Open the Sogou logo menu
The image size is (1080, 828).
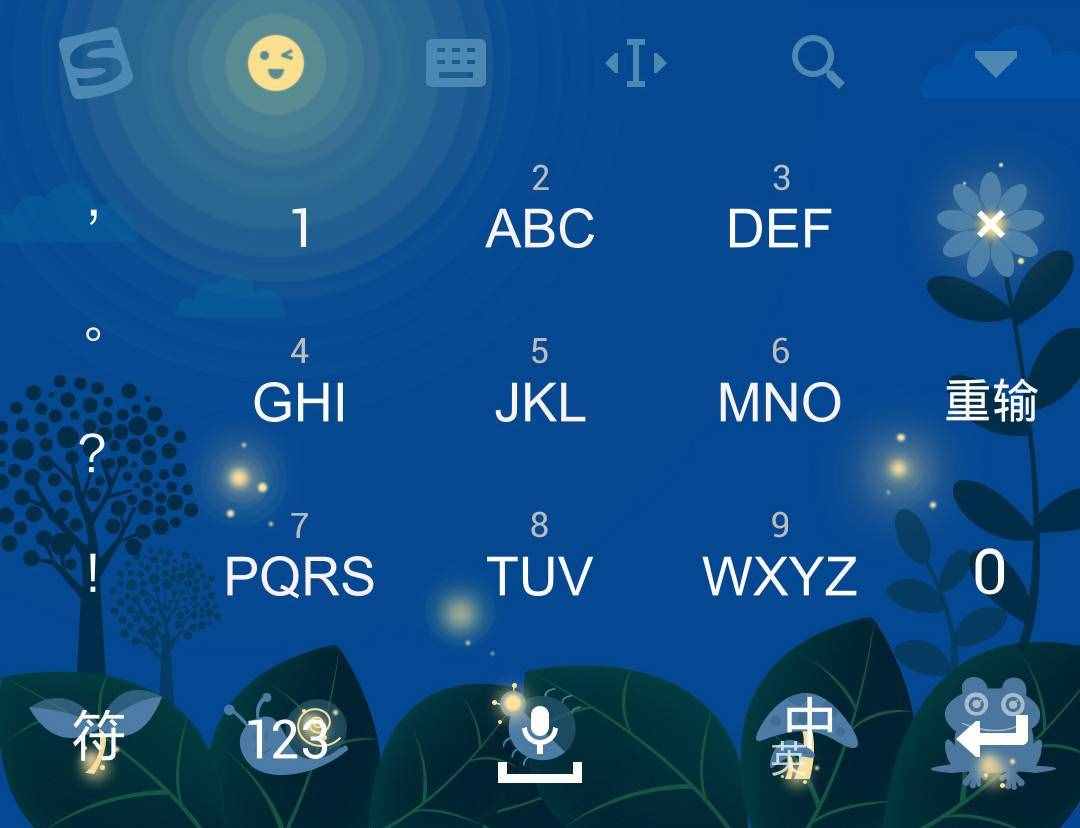pyautogui.click(x=96, y=63)
